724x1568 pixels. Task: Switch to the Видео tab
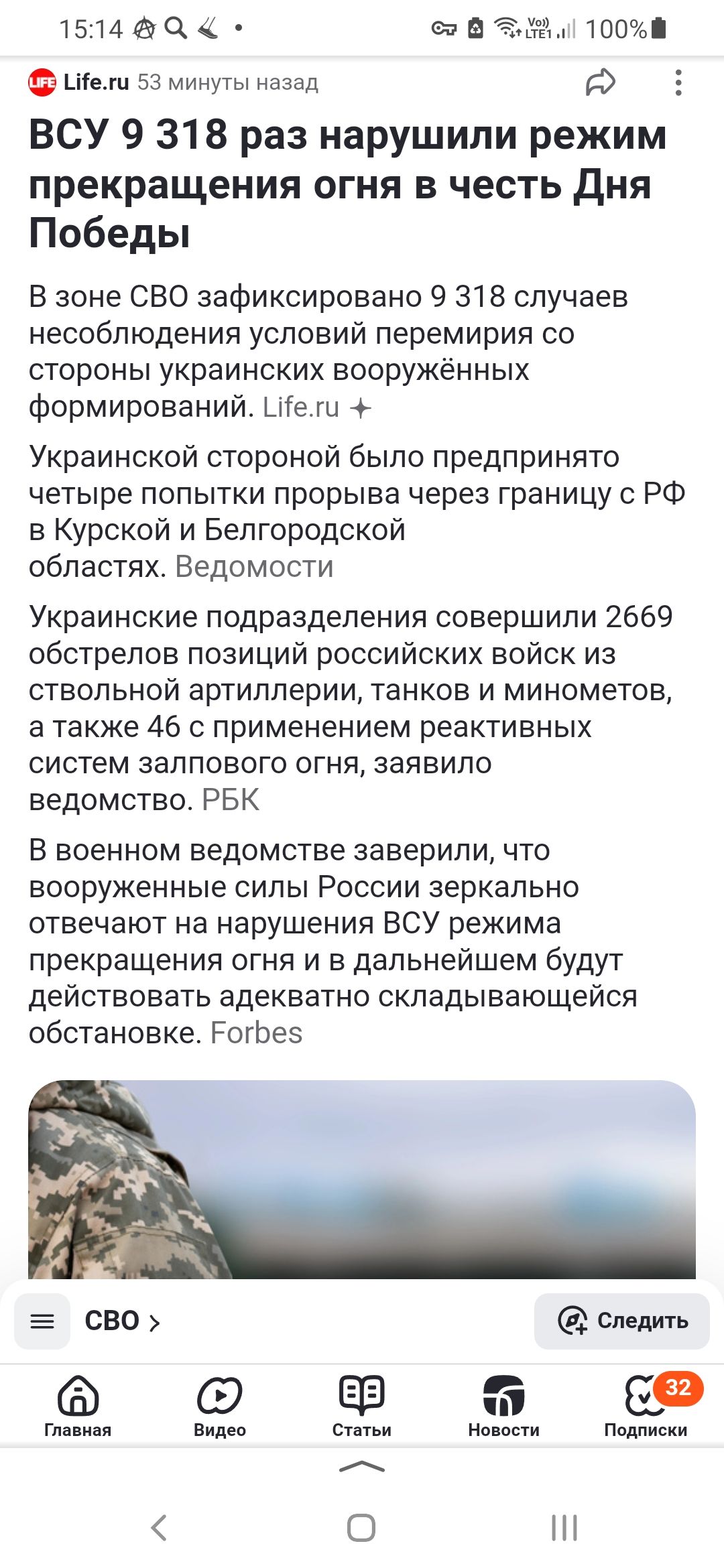tap(220, 1406)
